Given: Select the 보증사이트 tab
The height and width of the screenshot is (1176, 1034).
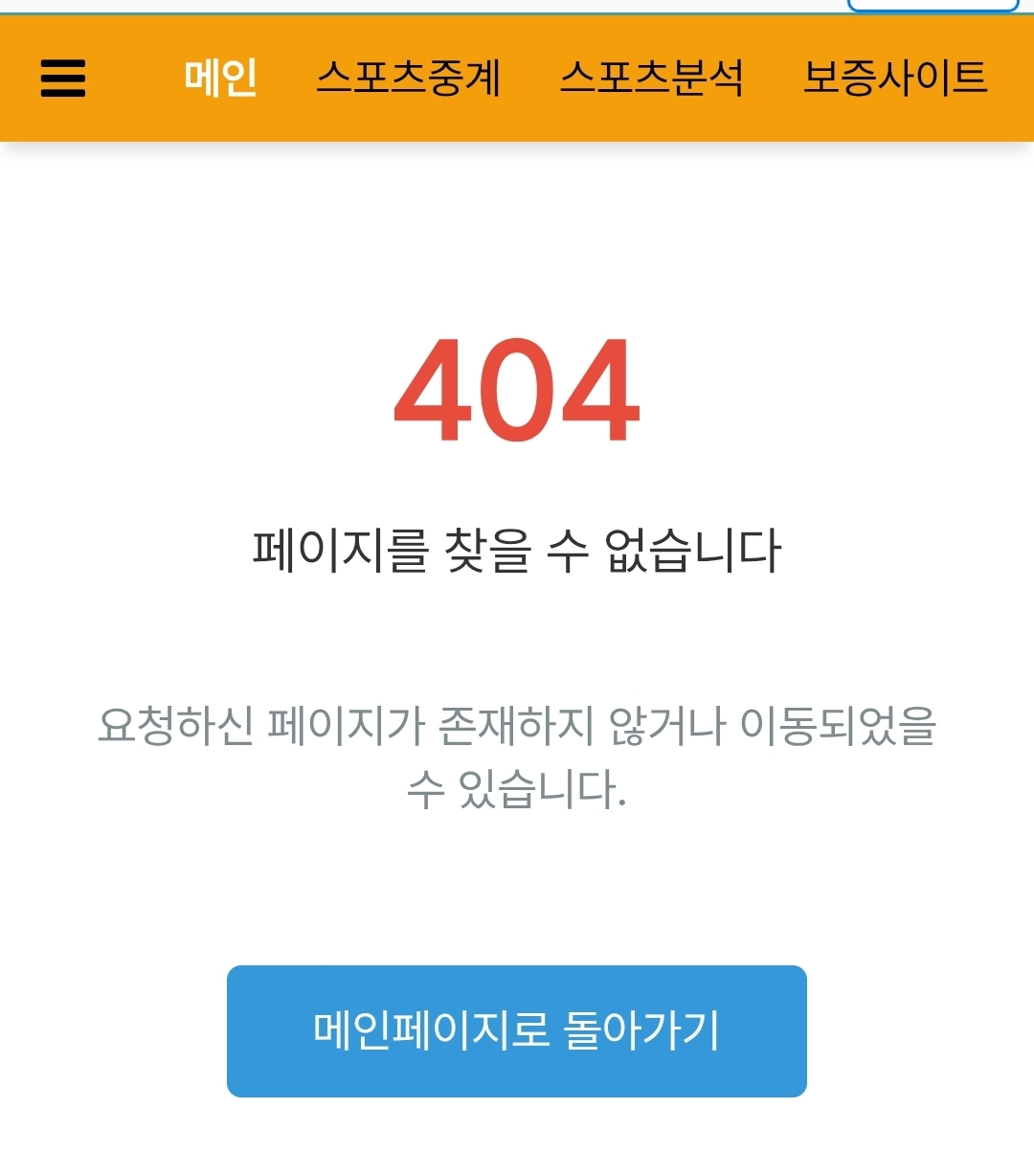Looking at the screenshot, I should click(x=895, y=79).
